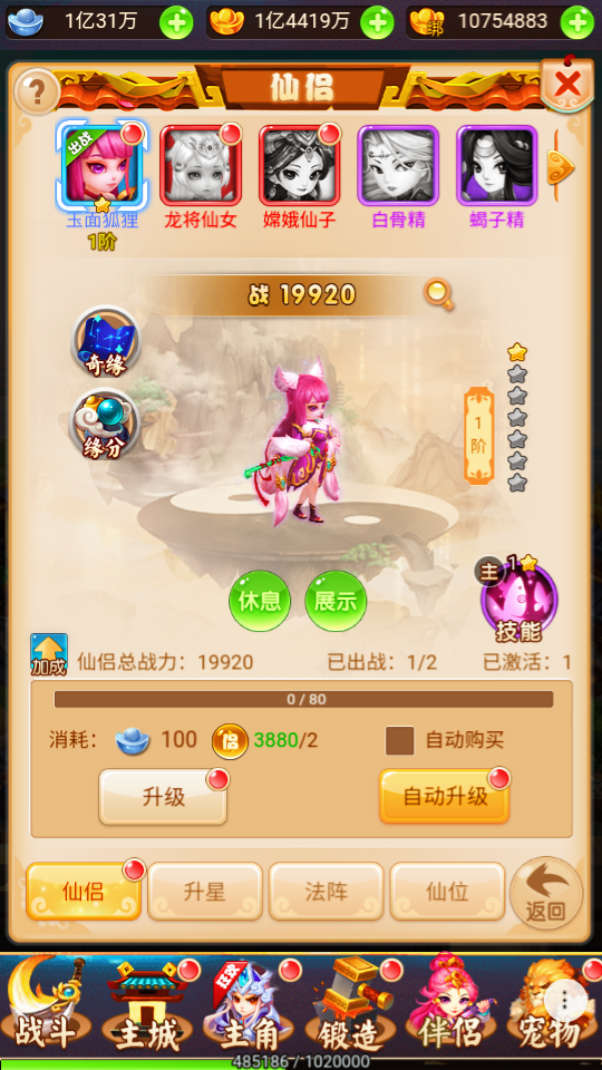Select the 白骨精 companion portrait
Image resolution: width=602 pixels, height=1070 pixels.
[398, 166]
